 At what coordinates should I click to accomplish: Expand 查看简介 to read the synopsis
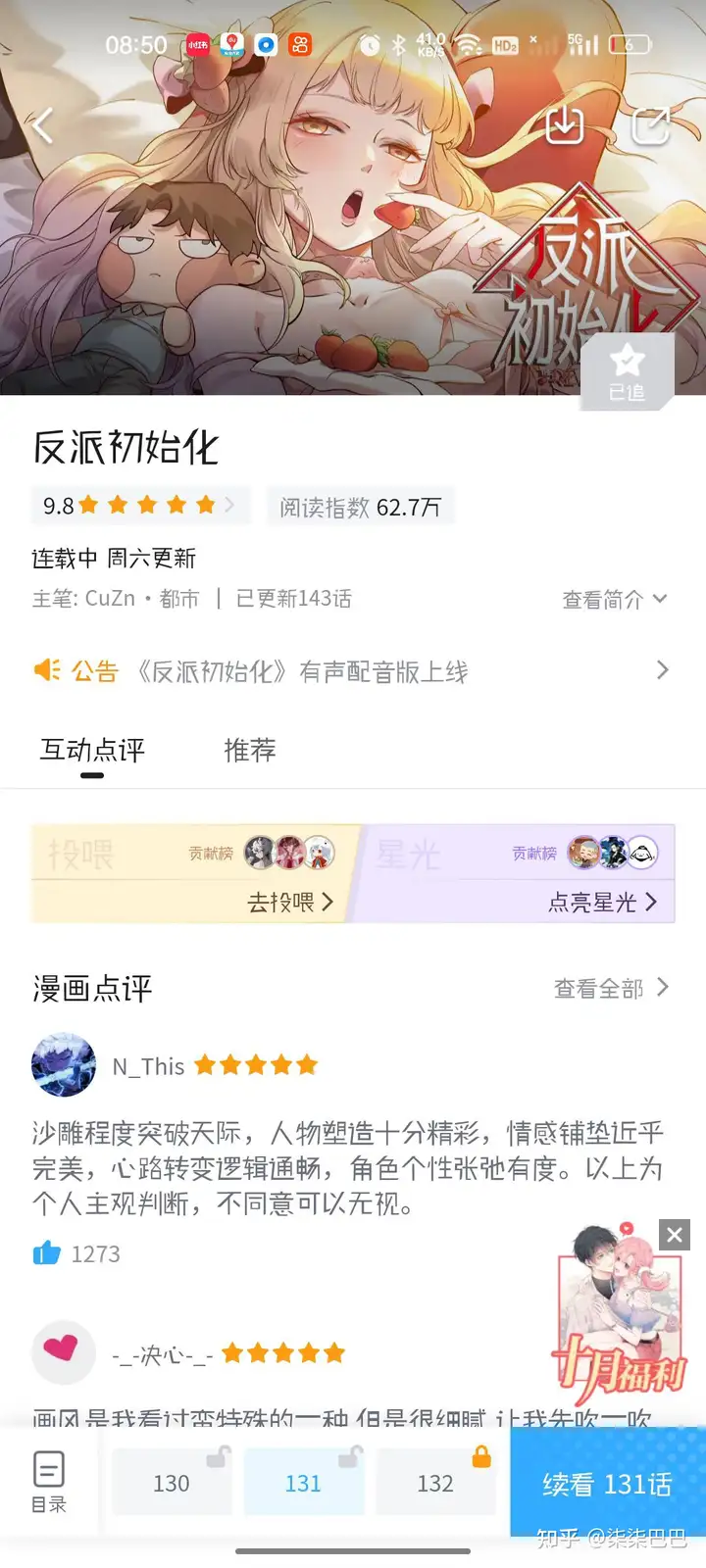click(614, 600)
